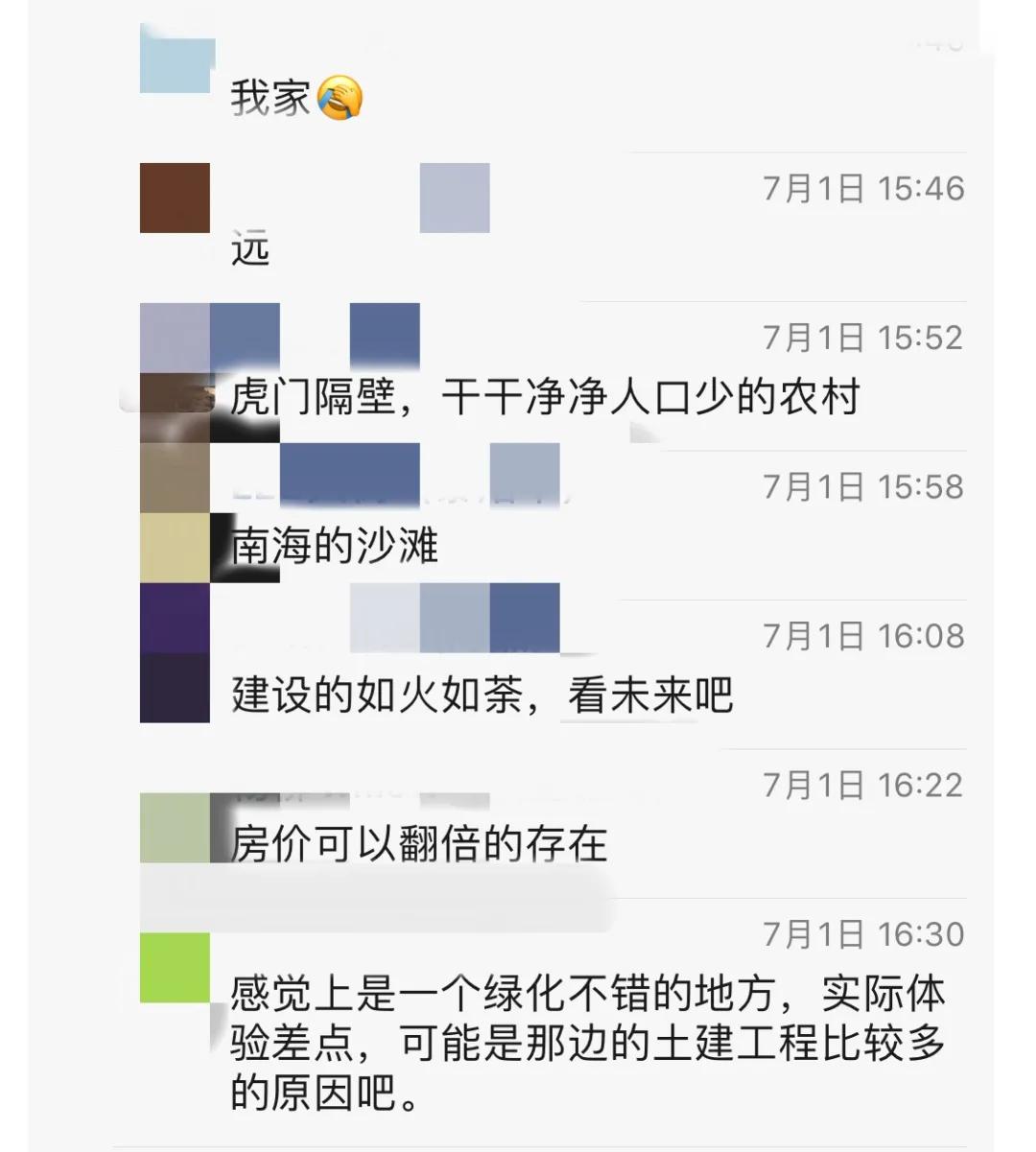Open the grayish avatar next to 15:46 timestamp
Viewport: 1036px width, 1152px height.
454,196
